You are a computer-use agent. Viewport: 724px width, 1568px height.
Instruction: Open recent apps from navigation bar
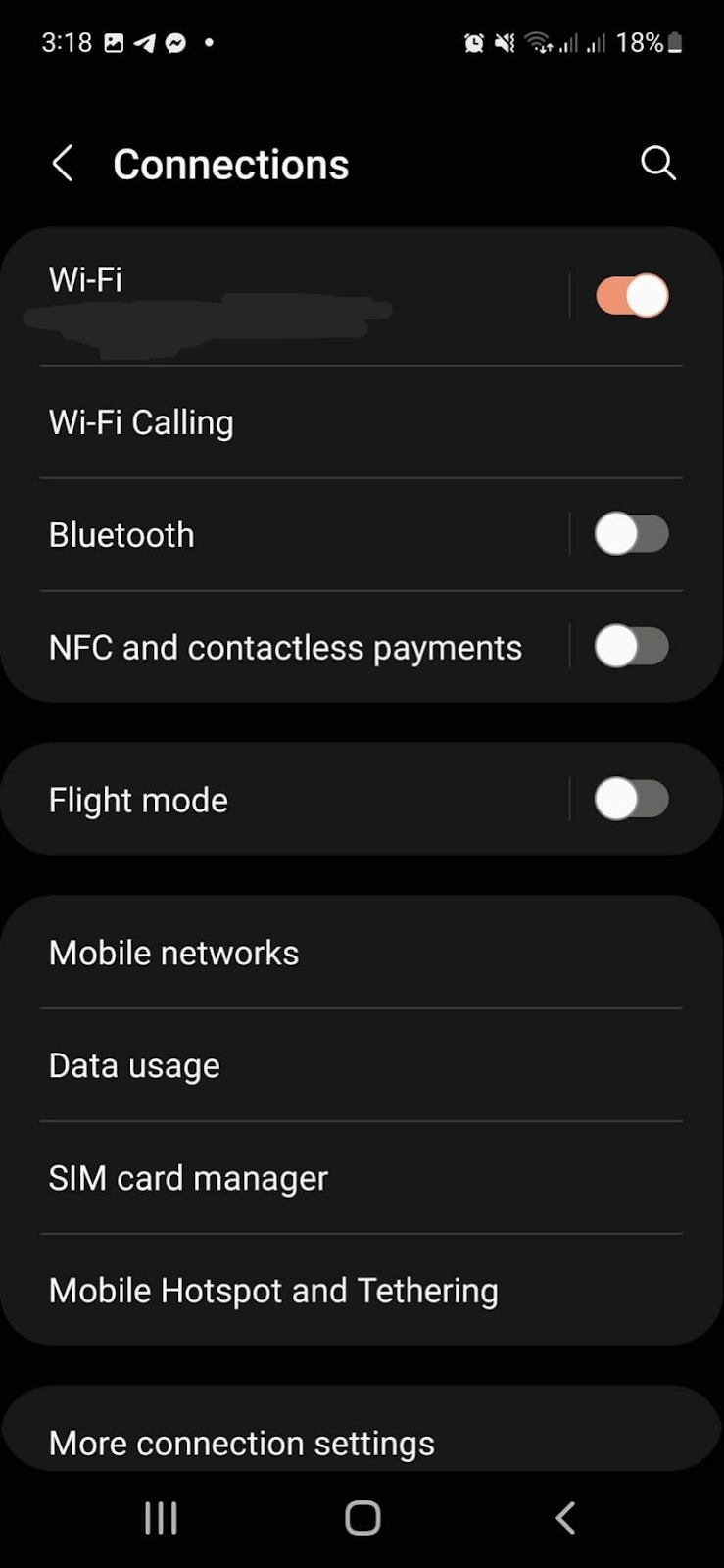pos(161,1518)
